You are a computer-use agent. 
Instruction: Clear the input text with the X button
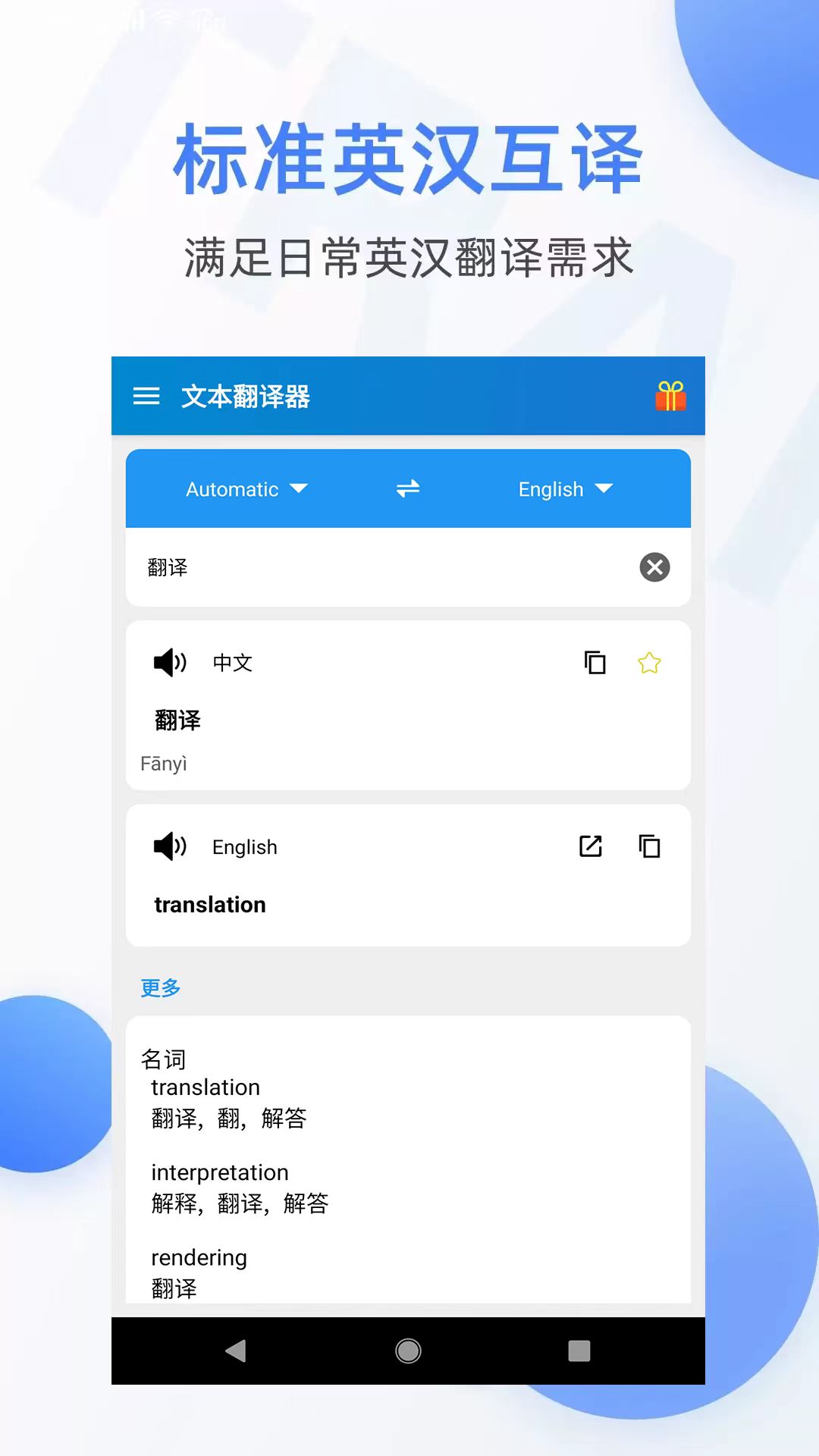(655, 567)
